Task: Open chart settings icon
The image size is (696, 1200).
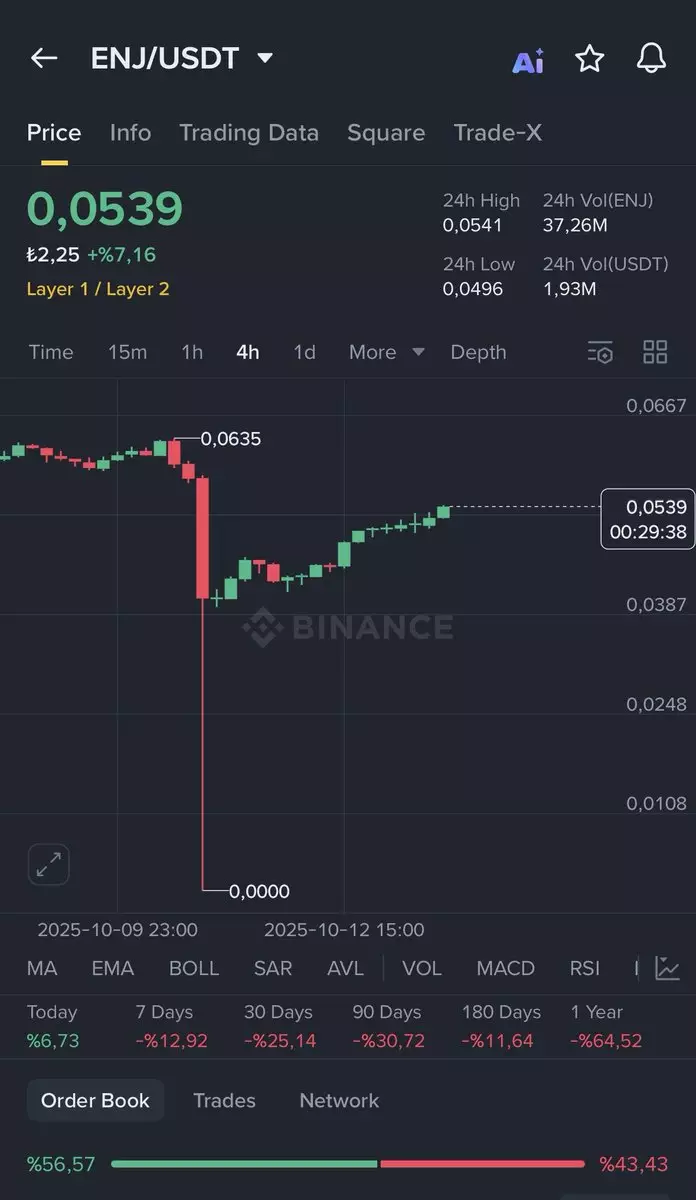Action: pyautogui.click(x=600, y=352)
